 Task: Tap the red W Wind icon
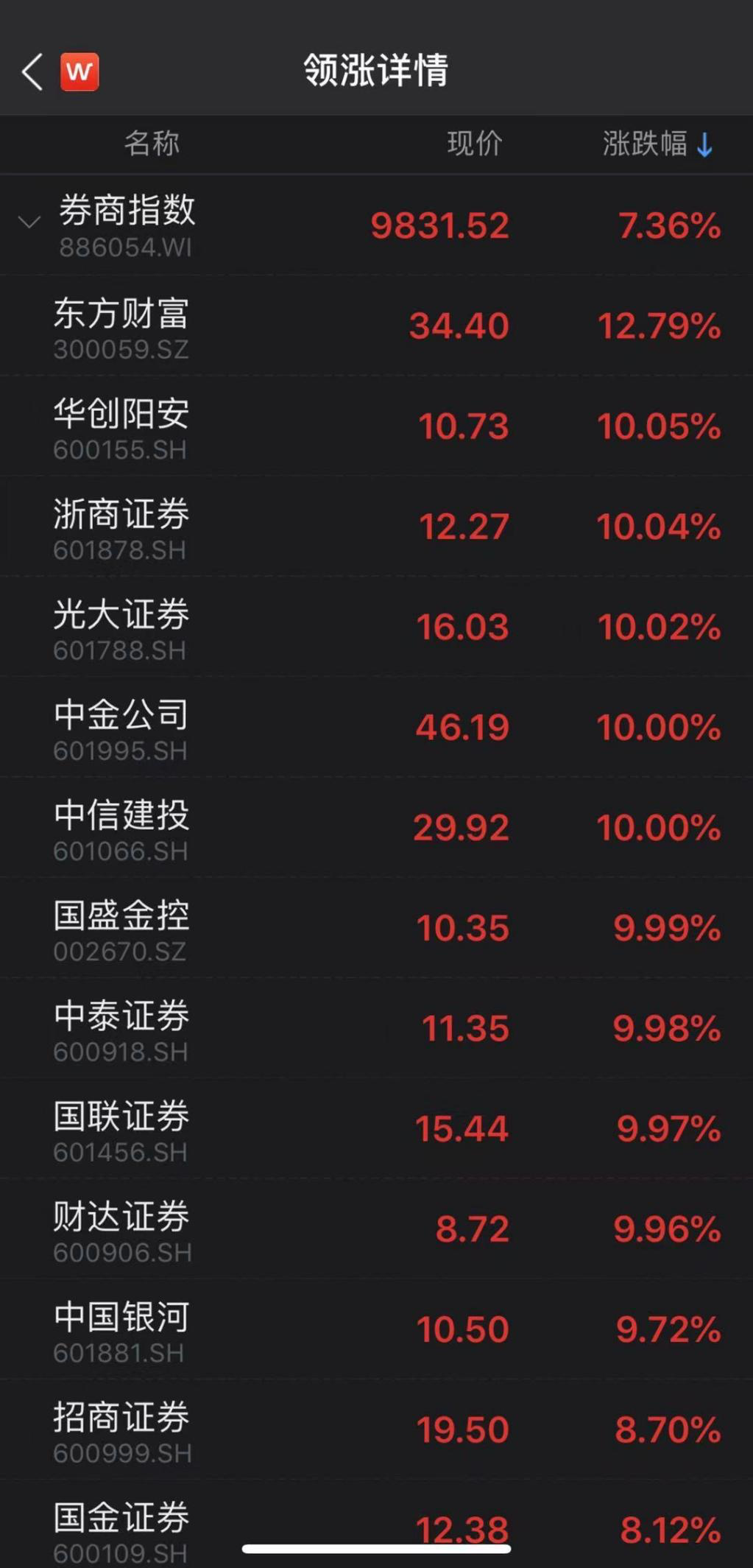click(x=79, y=72)
